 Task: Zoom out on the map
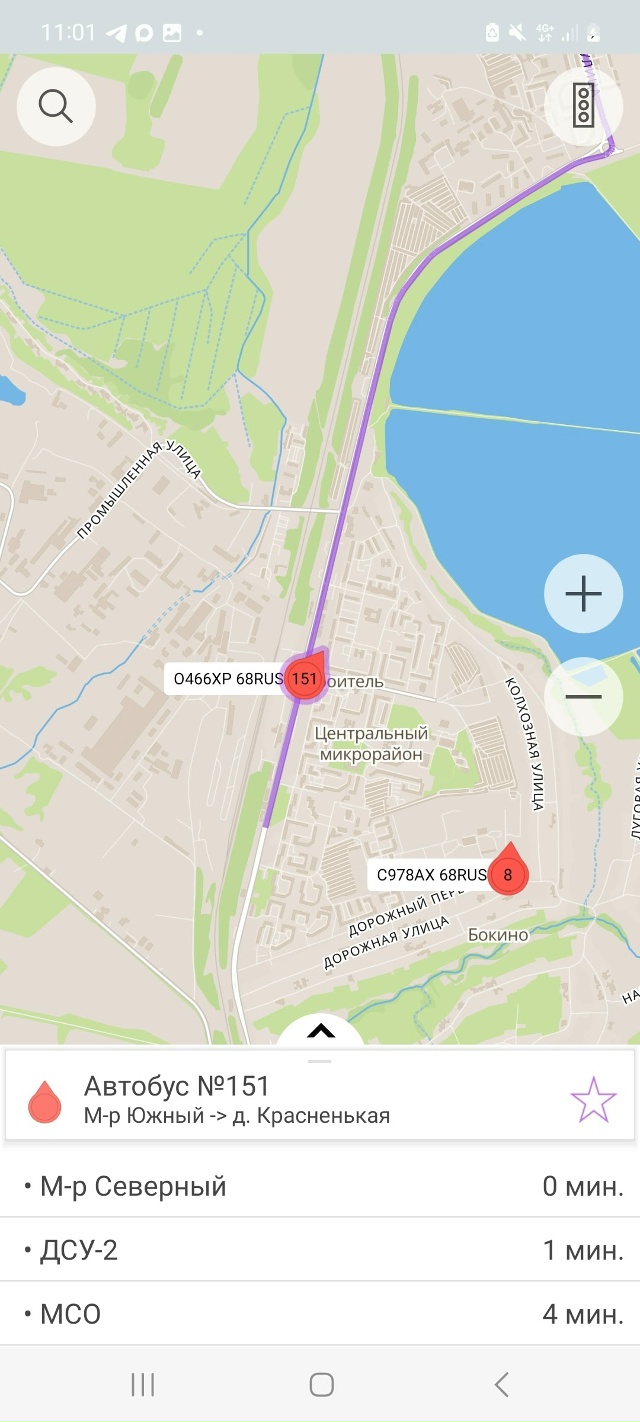point(583,697)
